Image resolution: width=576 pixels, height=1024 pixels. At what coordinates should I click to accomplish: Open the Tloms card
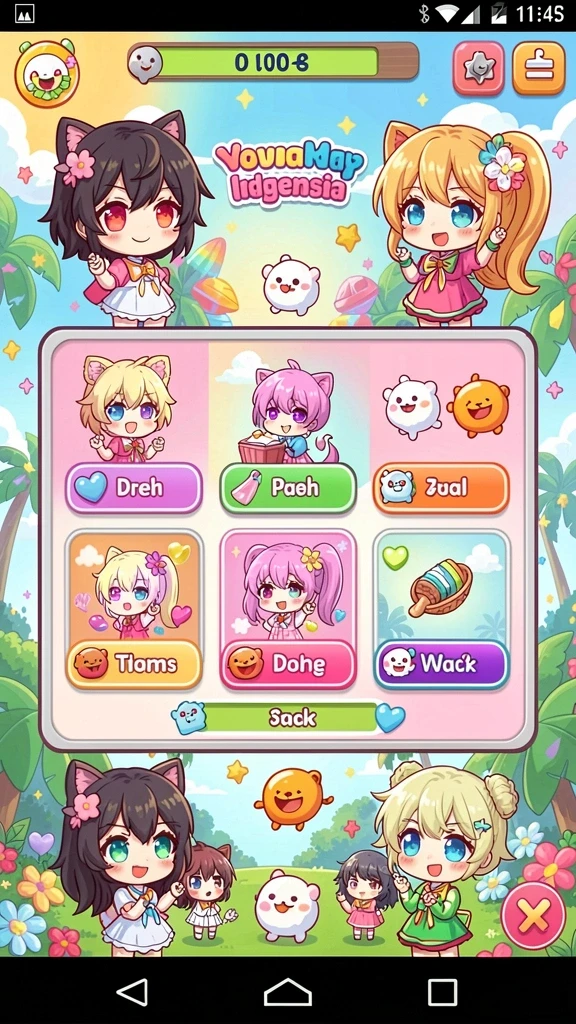134,609
